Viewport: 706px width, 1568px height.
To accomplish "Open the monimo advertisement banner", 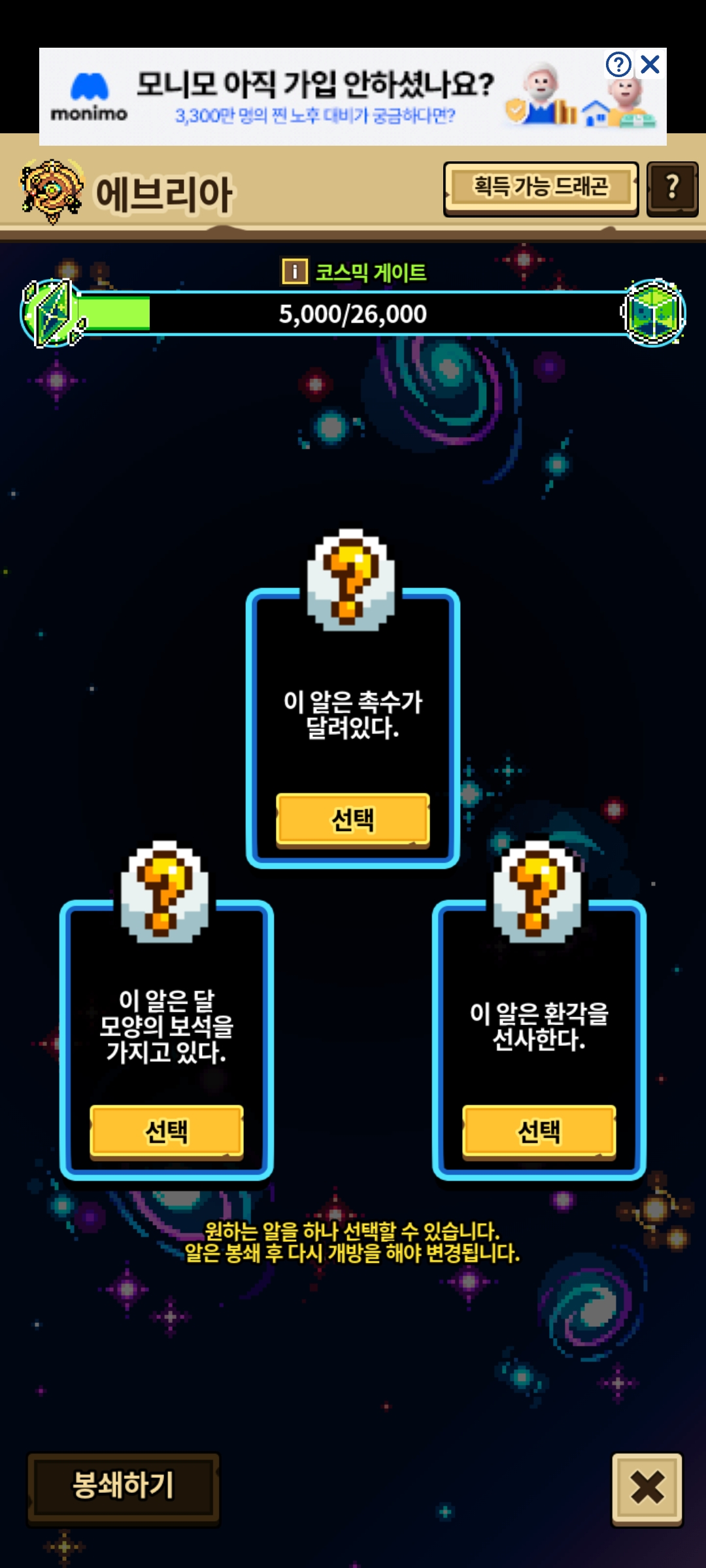I will [x=314, y=98].
